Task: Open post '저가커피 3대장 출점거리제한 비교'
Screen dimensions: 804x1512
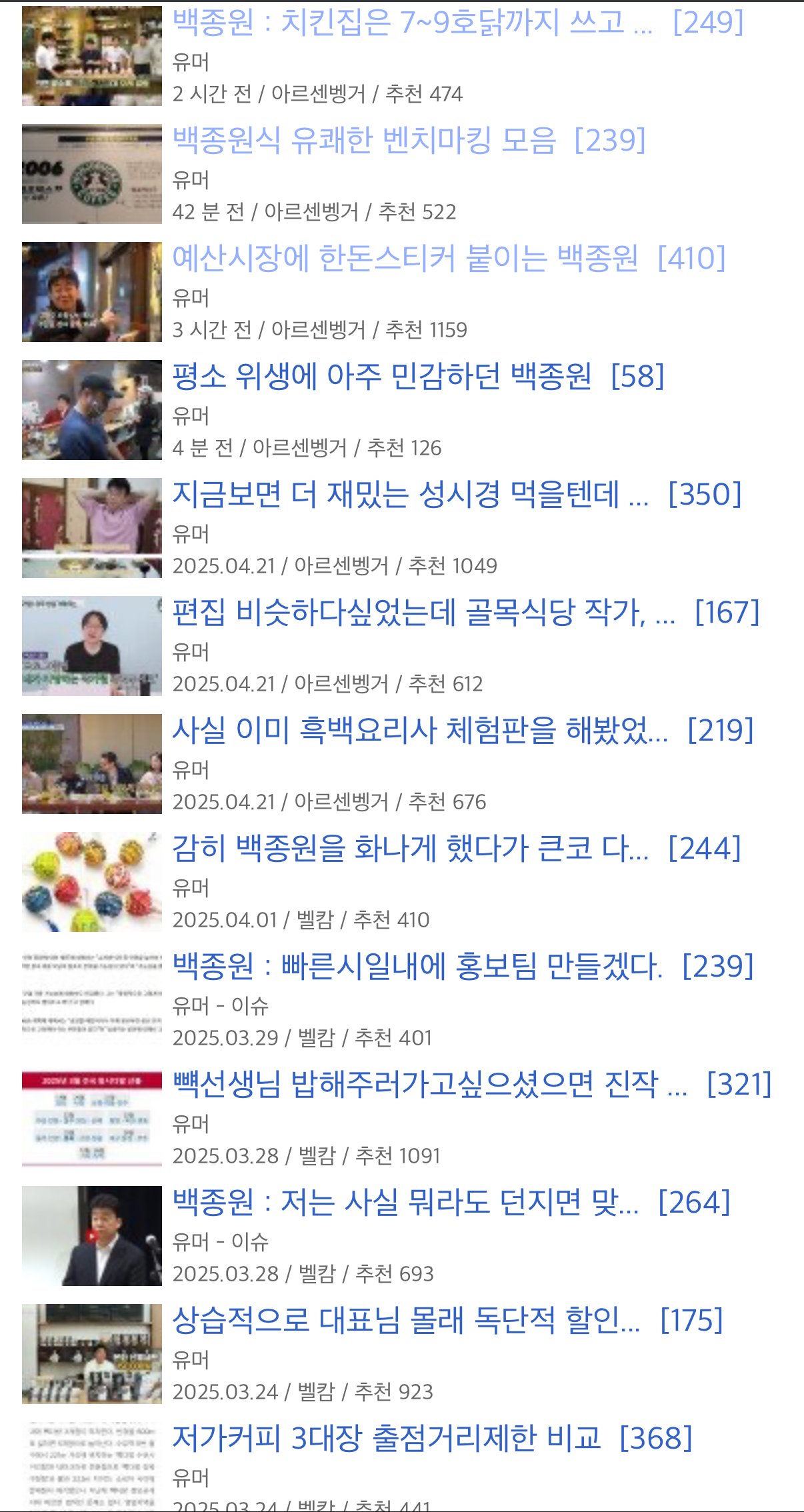Action: 387,1439
